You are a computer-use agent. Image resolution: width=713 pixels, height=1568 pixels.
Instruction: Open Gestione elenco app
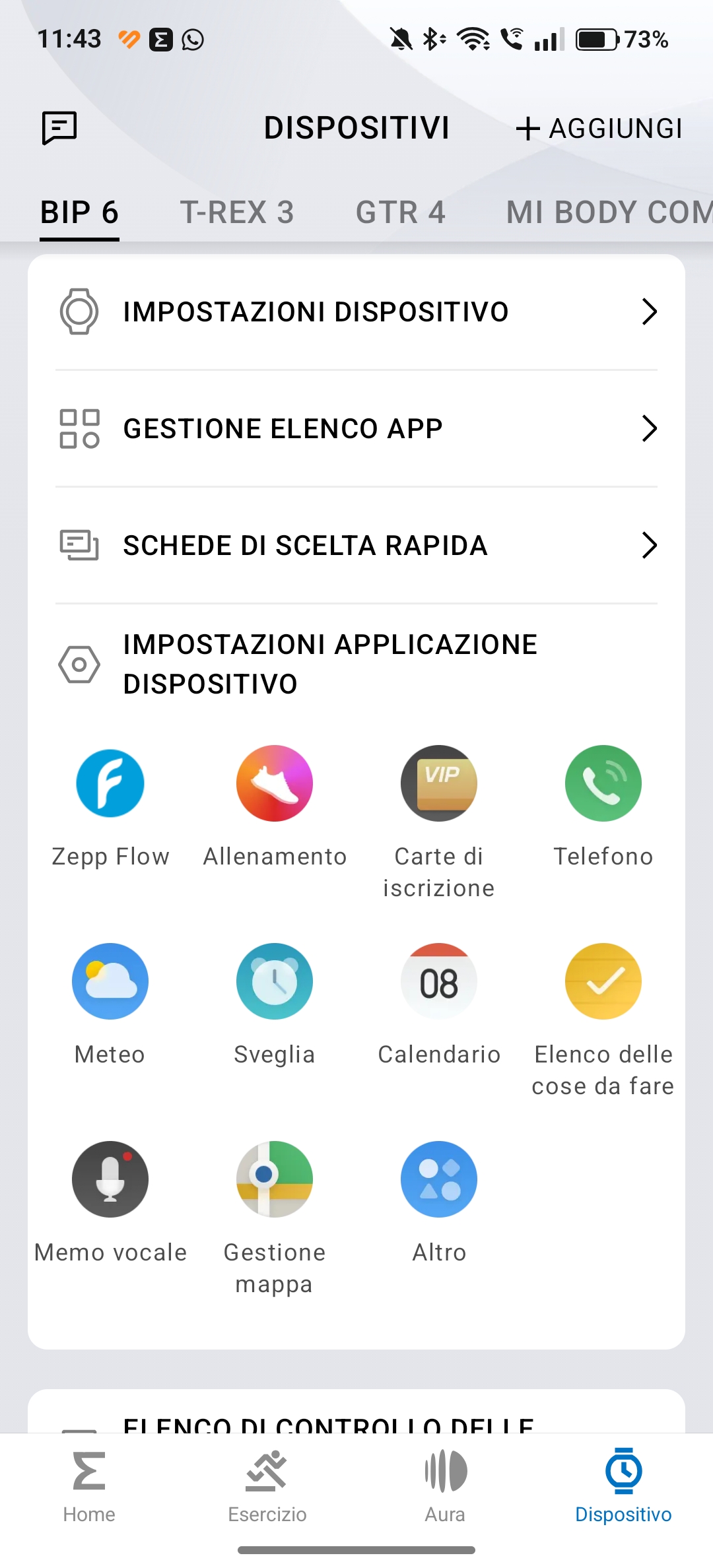tap(356, 429)
